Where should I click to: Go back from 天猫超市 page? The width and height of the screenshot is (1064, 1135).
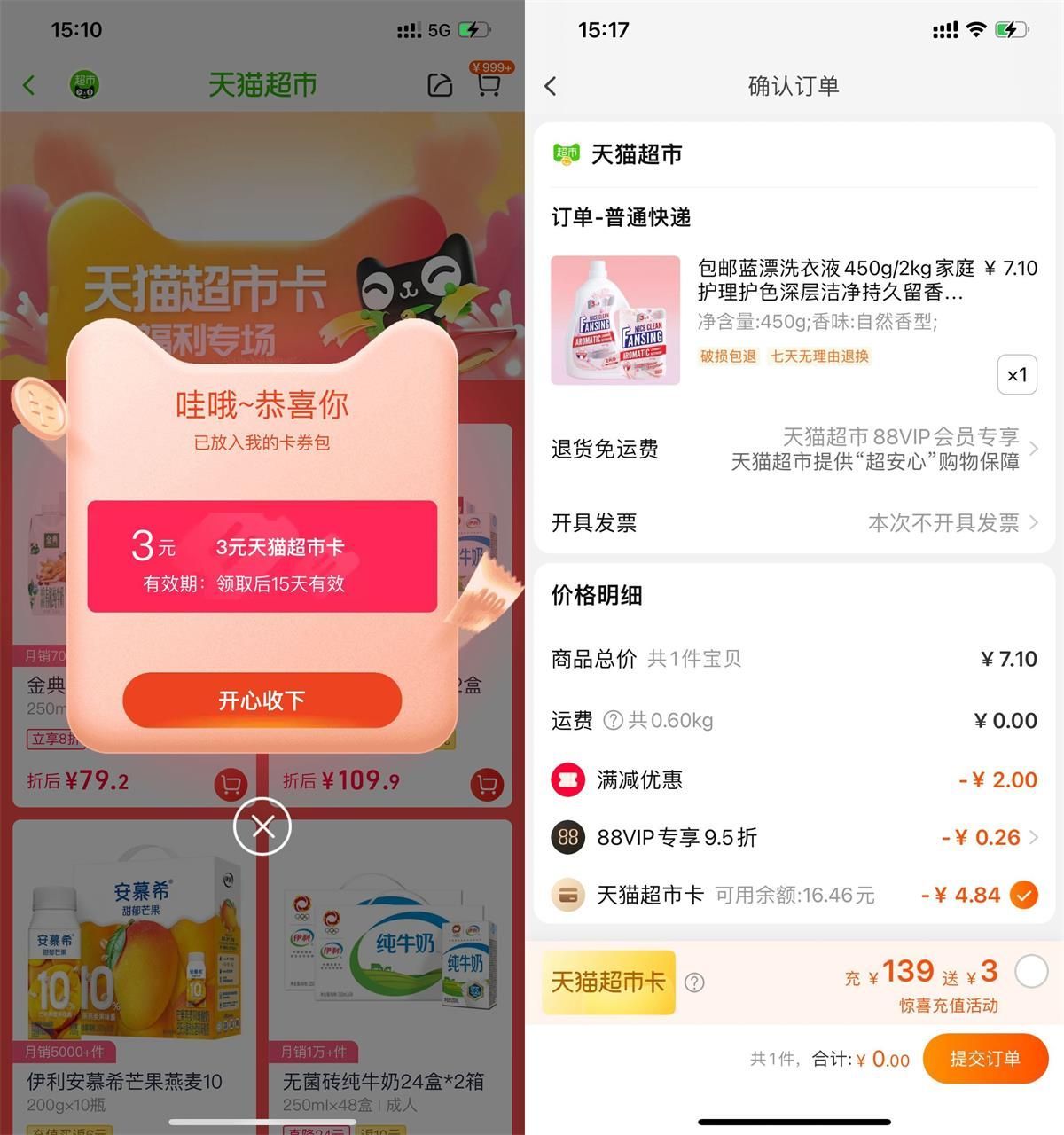[29, 85]
